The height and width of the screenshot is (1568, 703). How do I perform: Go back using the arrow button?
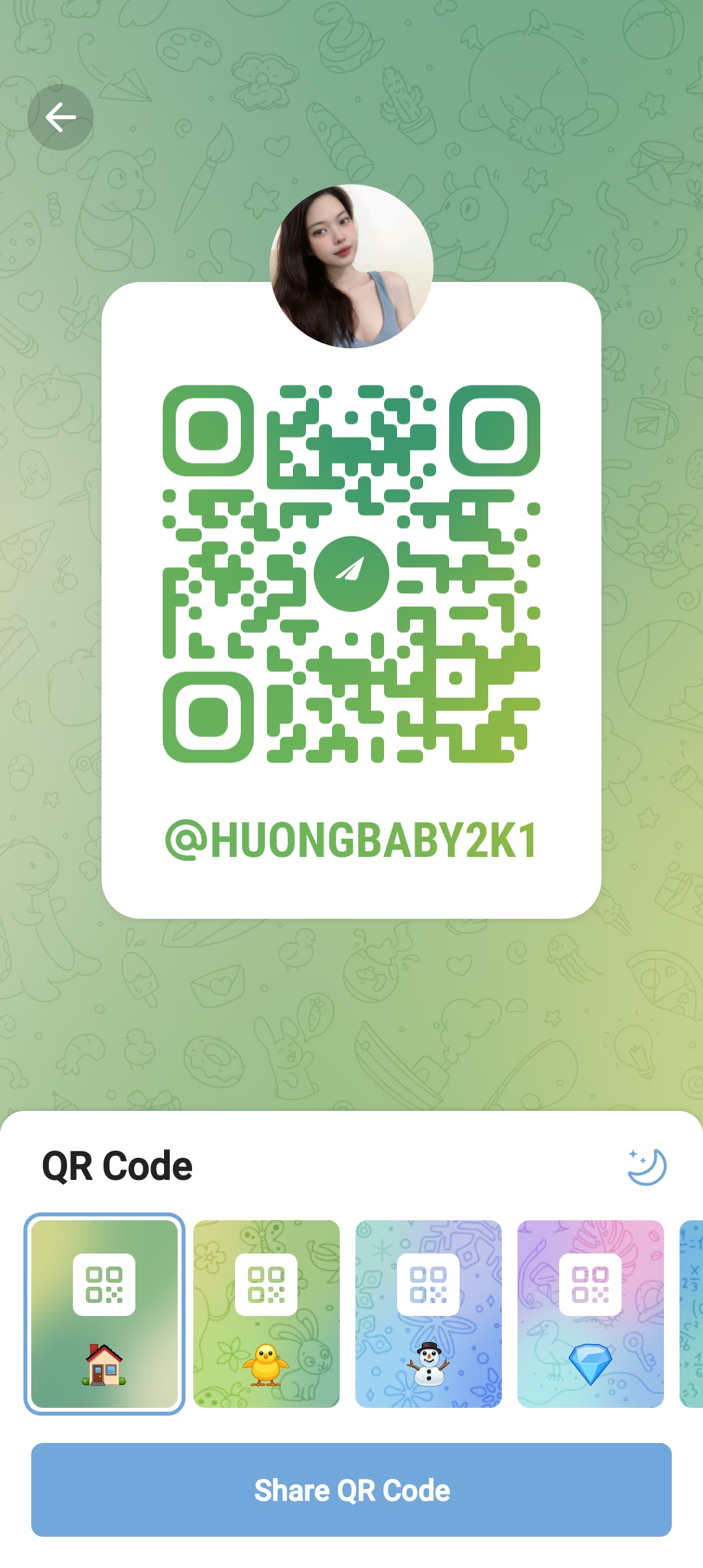pyautogui.click(x=61, y=118)
